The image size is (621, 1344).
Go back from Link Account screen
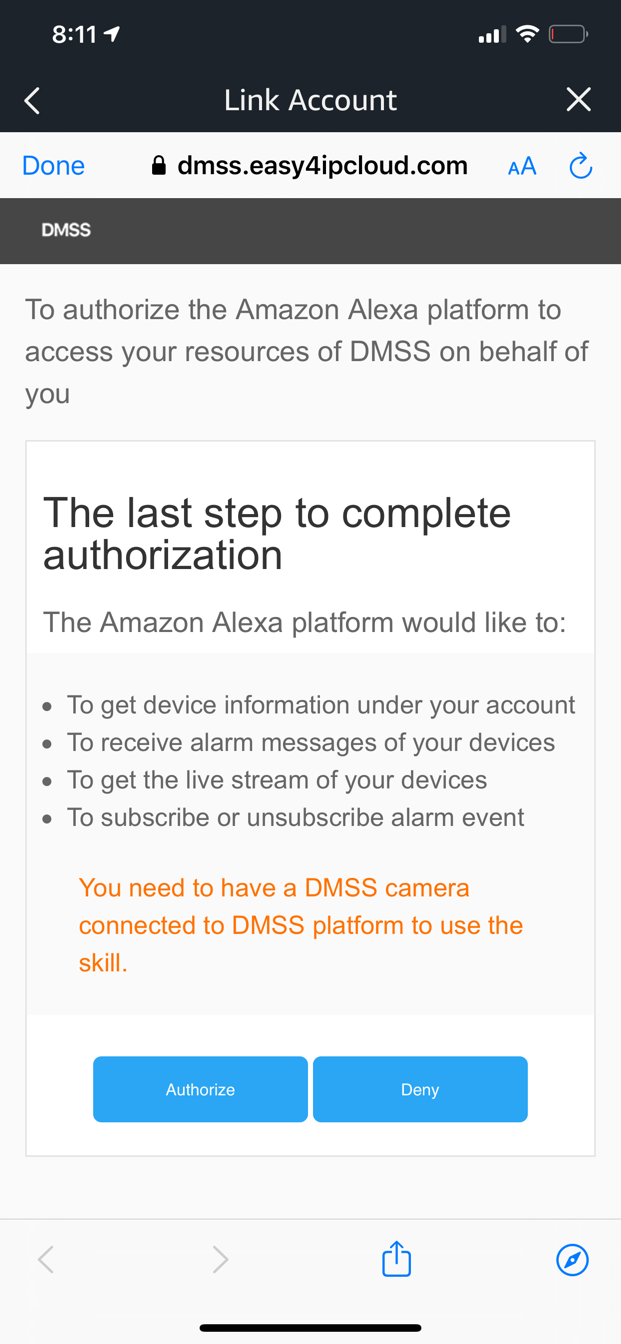point(33,100)
